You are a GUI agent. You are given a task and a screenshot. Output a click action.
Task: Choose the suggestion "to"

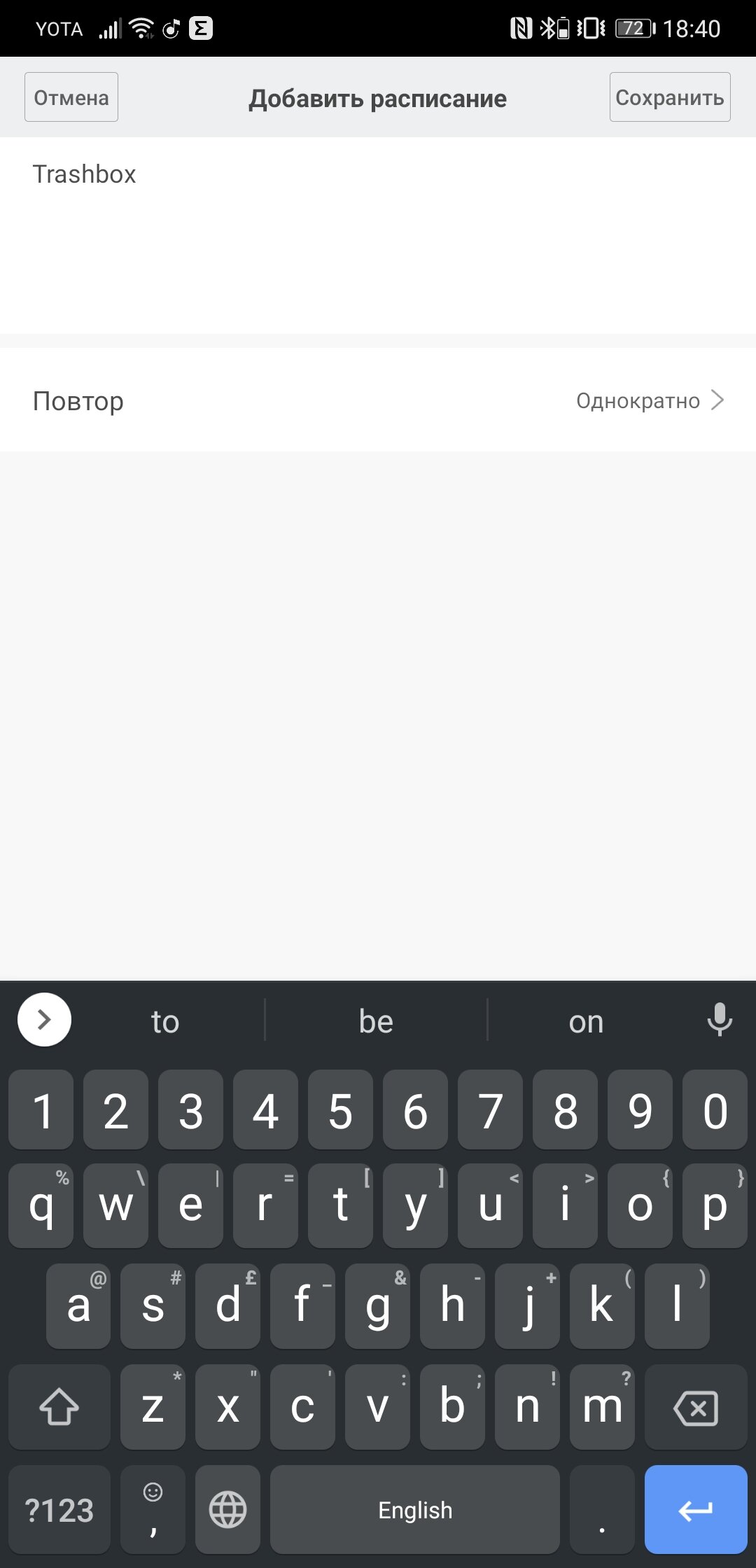click(x=165, y=1021)
